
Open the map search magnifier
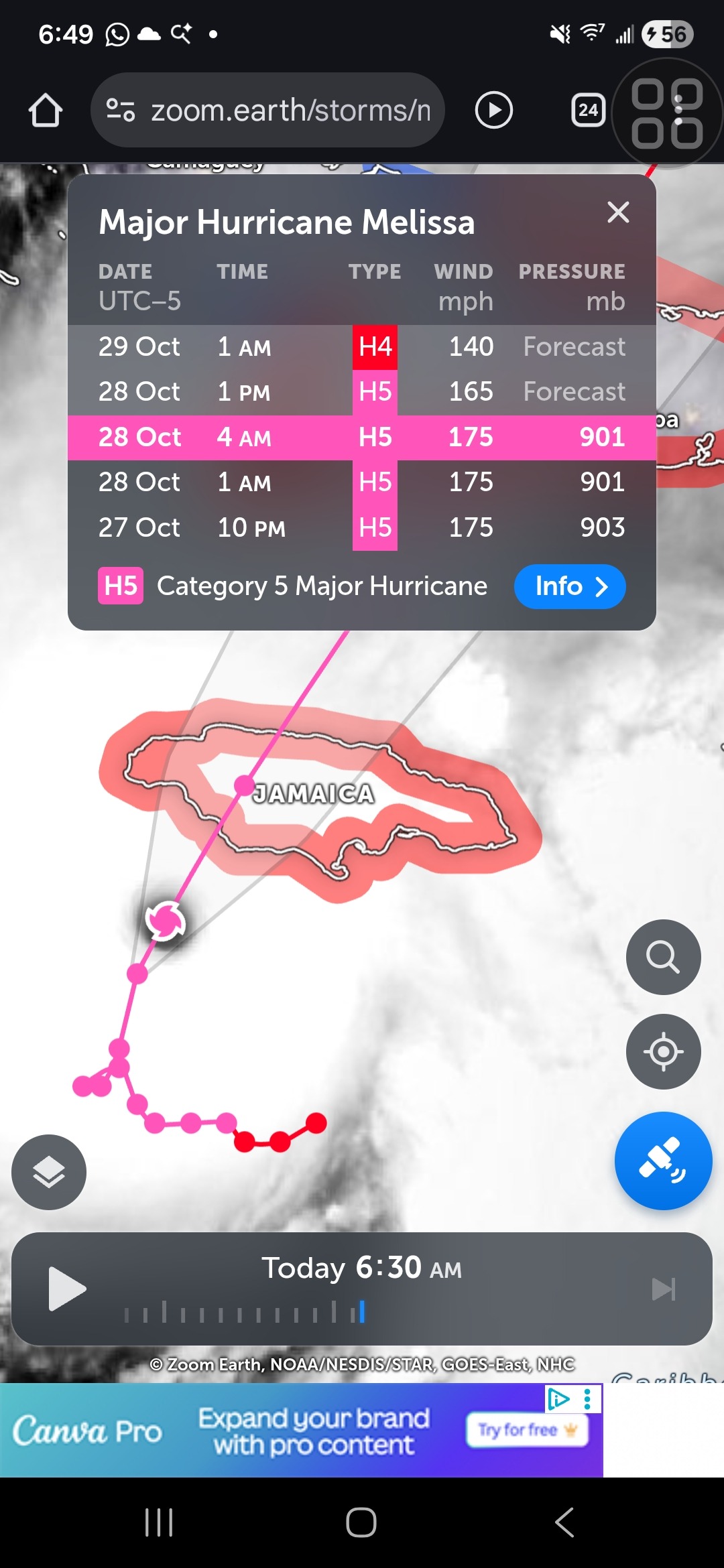(x=663, y=957)
